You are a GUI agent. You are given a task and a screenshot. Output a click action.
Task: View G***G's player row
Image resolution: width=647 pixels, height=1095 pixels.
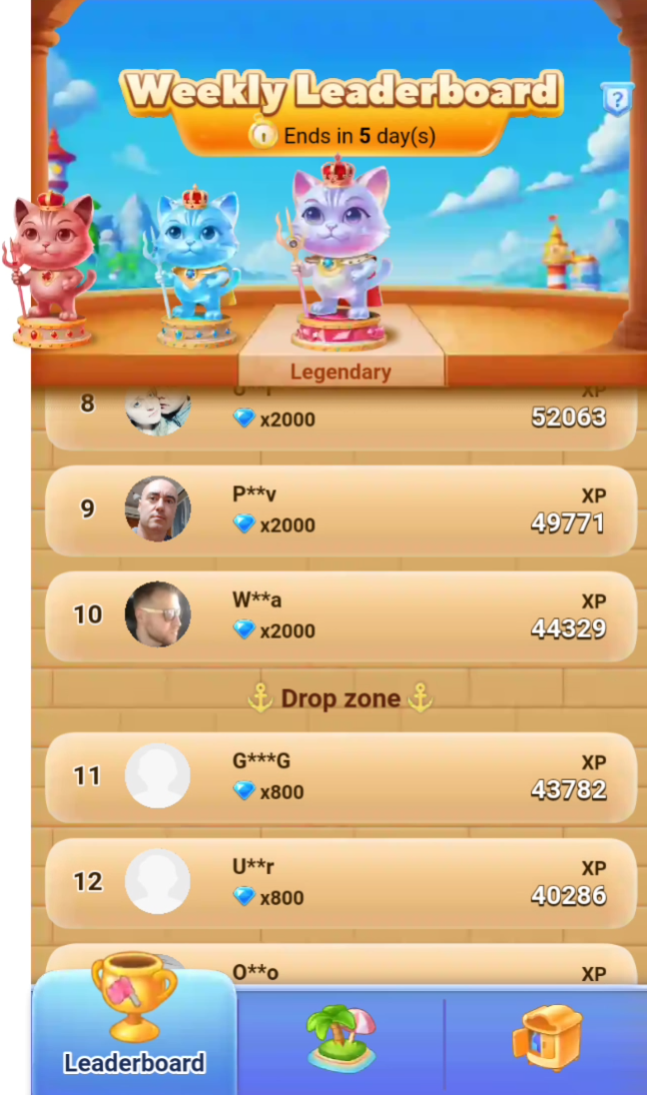341,777
